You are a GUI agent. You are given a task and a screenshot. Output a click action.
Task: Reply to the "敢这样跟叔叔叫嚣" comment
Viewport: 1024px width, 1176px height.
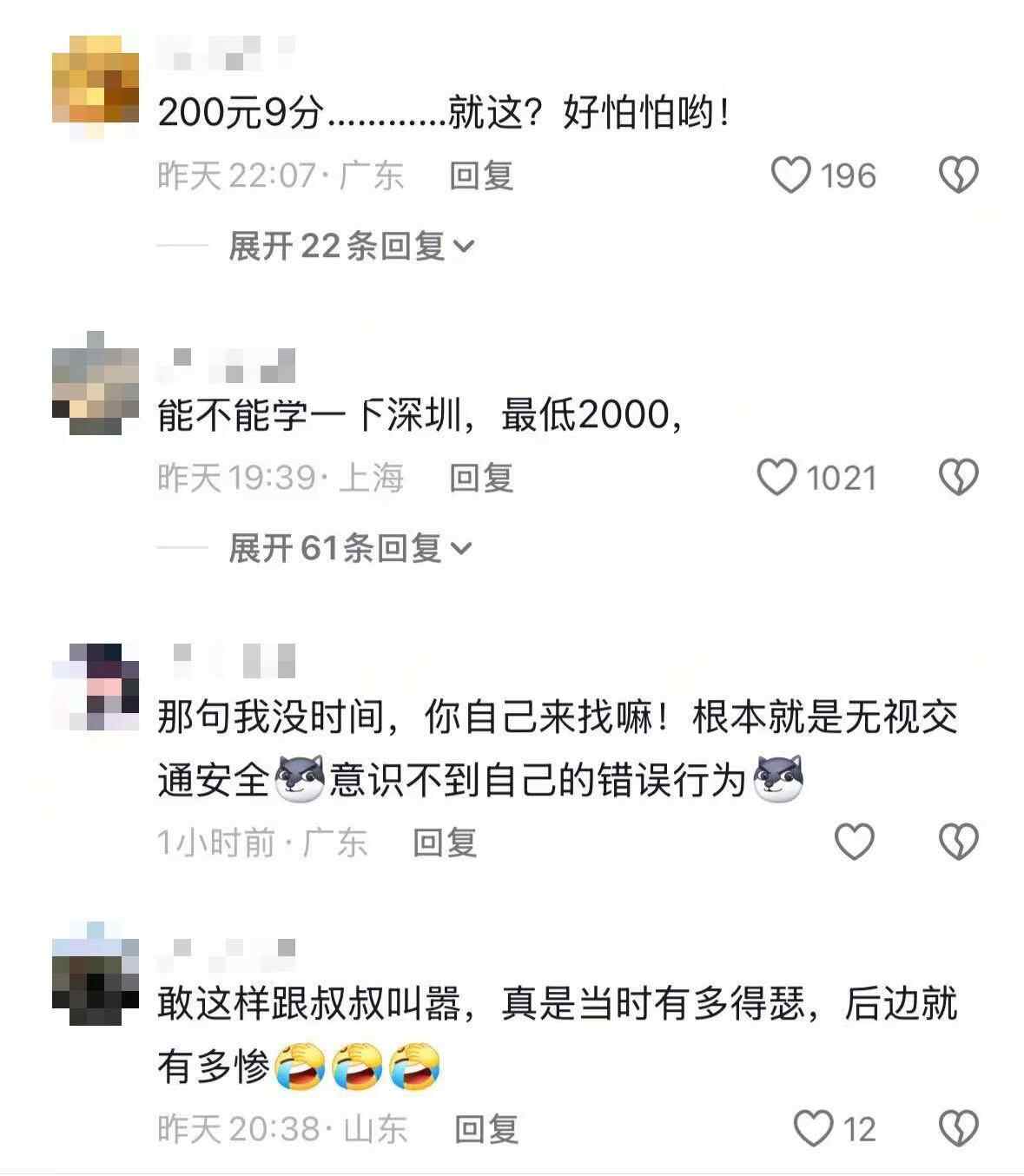point(486,1128)
